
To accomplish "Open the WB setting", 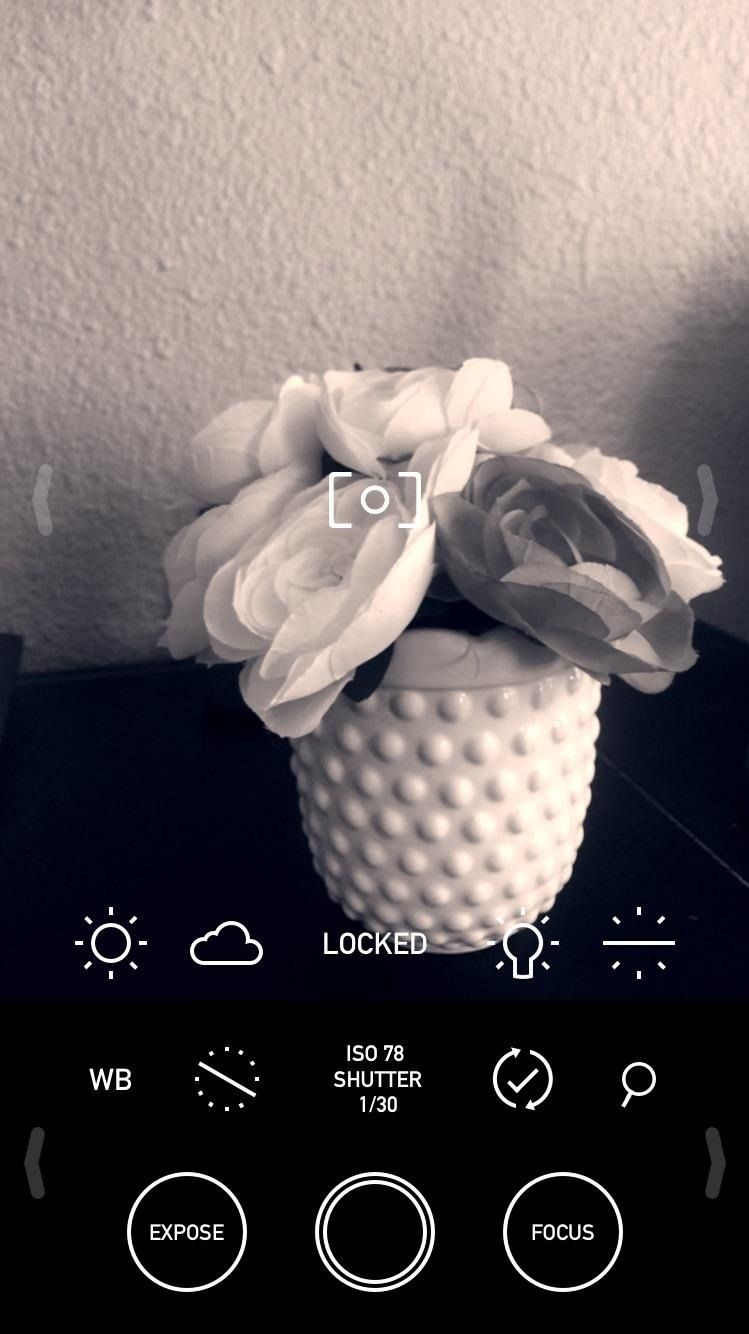I will coord(110,1080).
